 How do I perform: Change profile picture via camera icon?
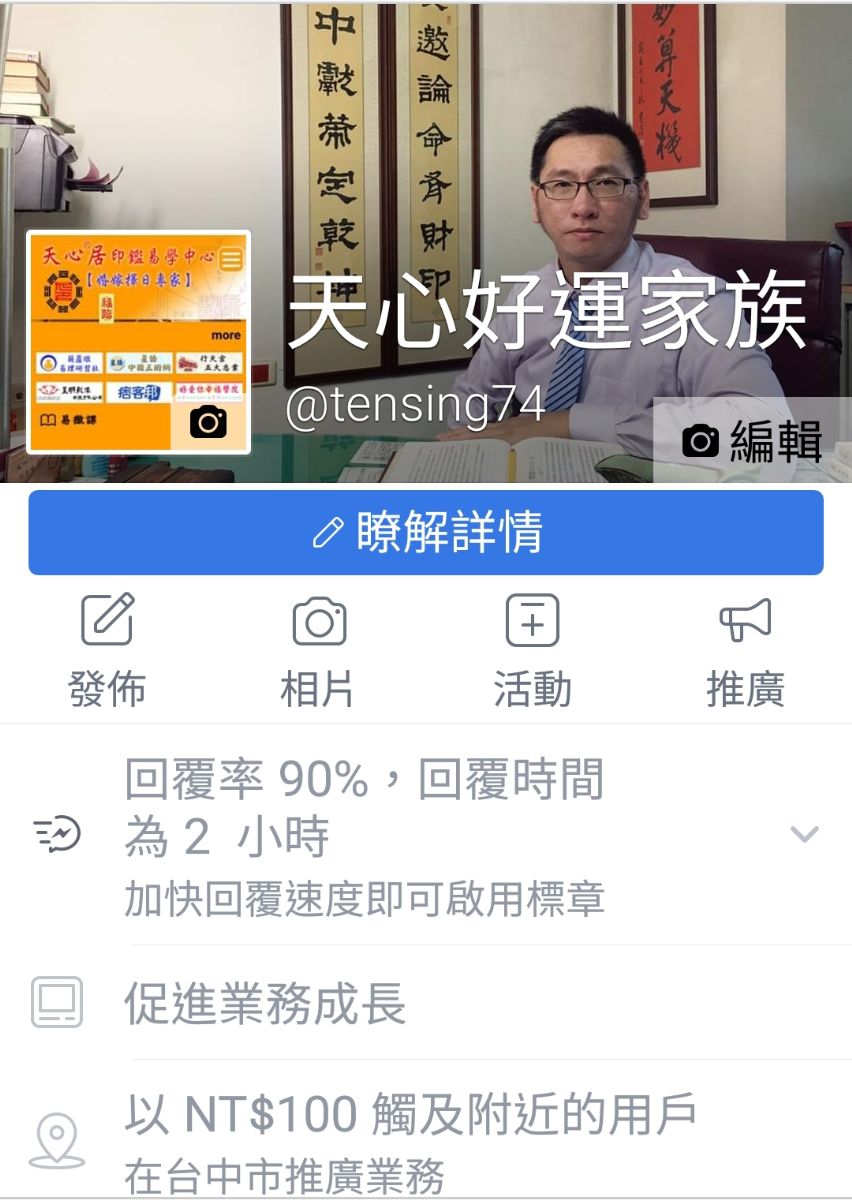point(208,422)
